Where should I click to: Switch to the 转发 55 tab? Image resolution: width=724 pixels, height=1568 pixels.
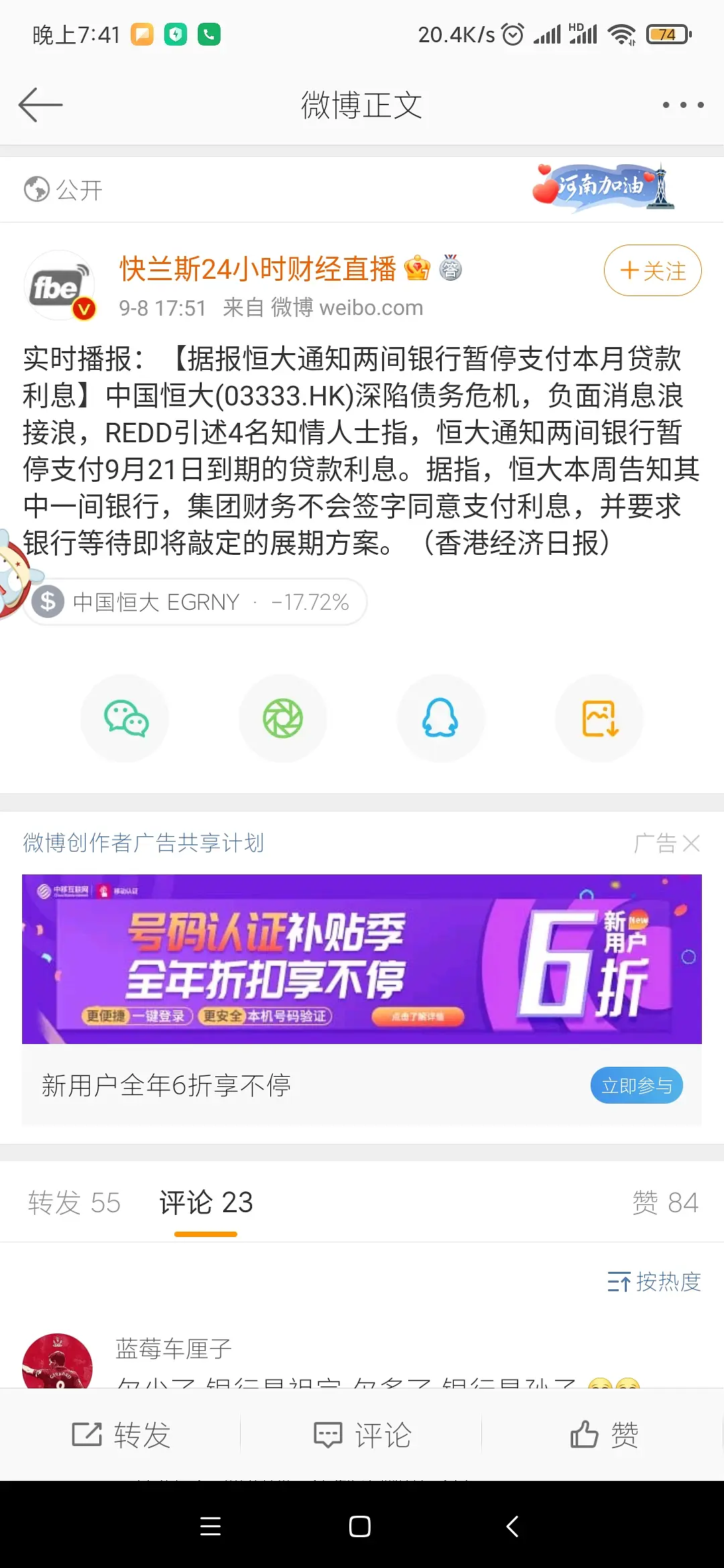74,1203
